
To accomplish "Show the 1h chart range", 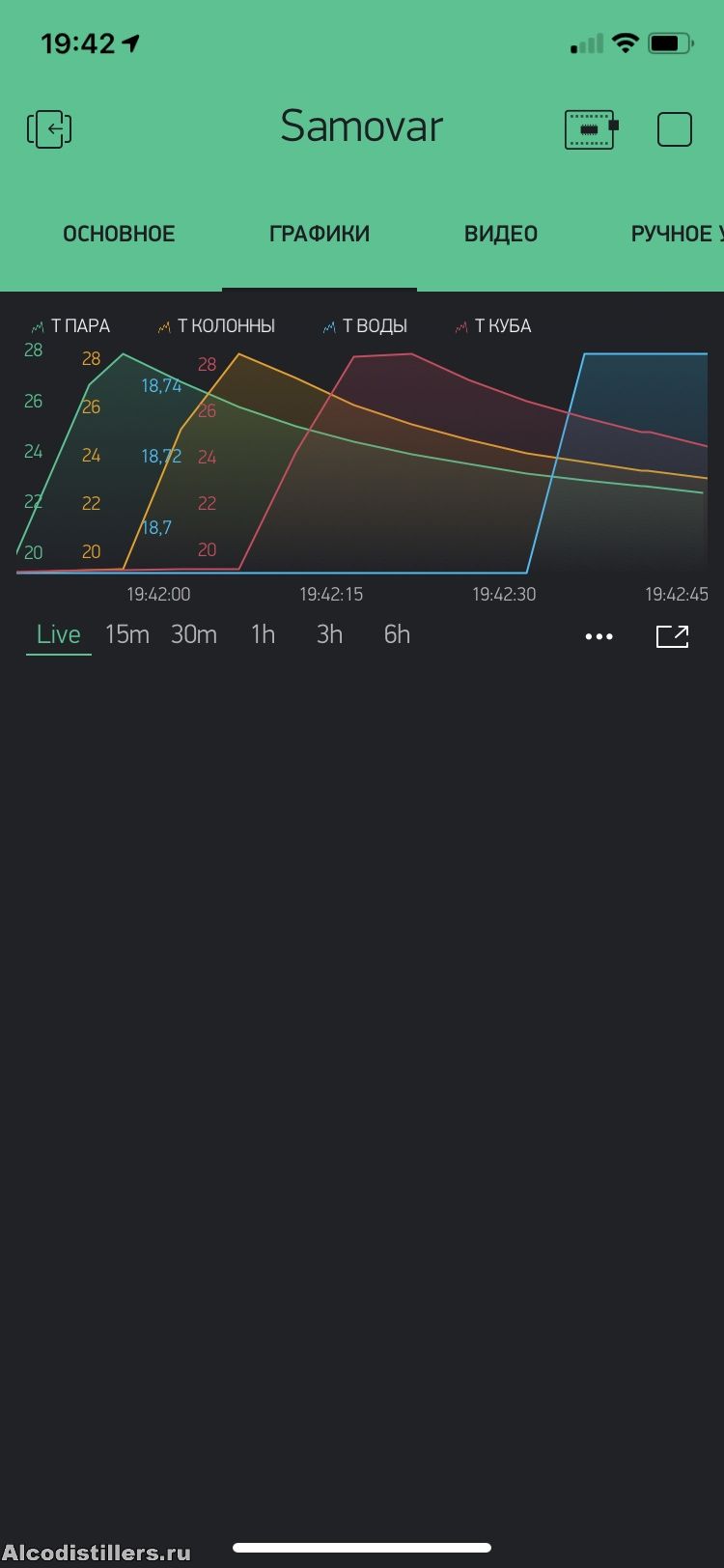I will tap(263, 634).
